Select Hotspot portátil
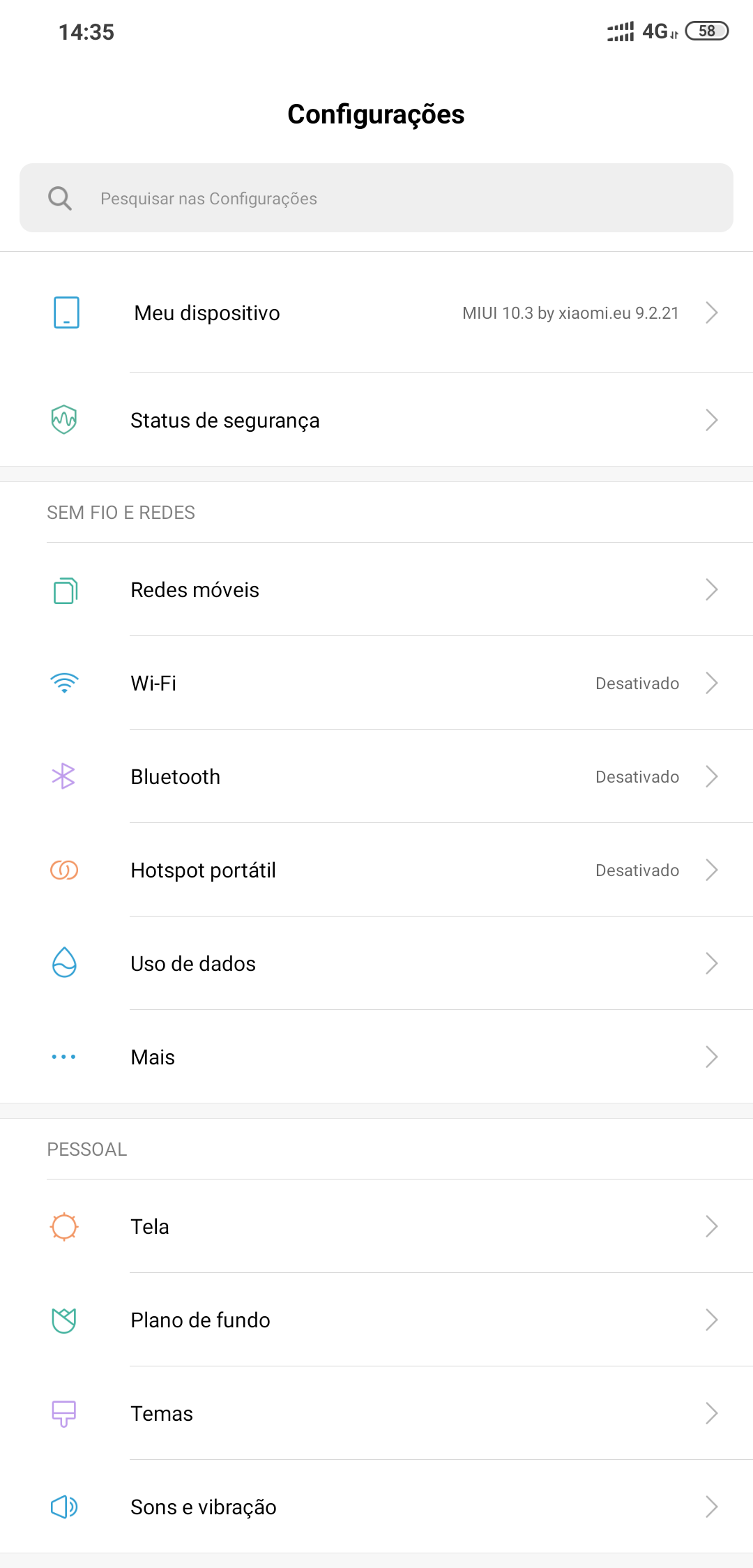Viewport: 753px width, 1568px height. click(x=376, y=870)
